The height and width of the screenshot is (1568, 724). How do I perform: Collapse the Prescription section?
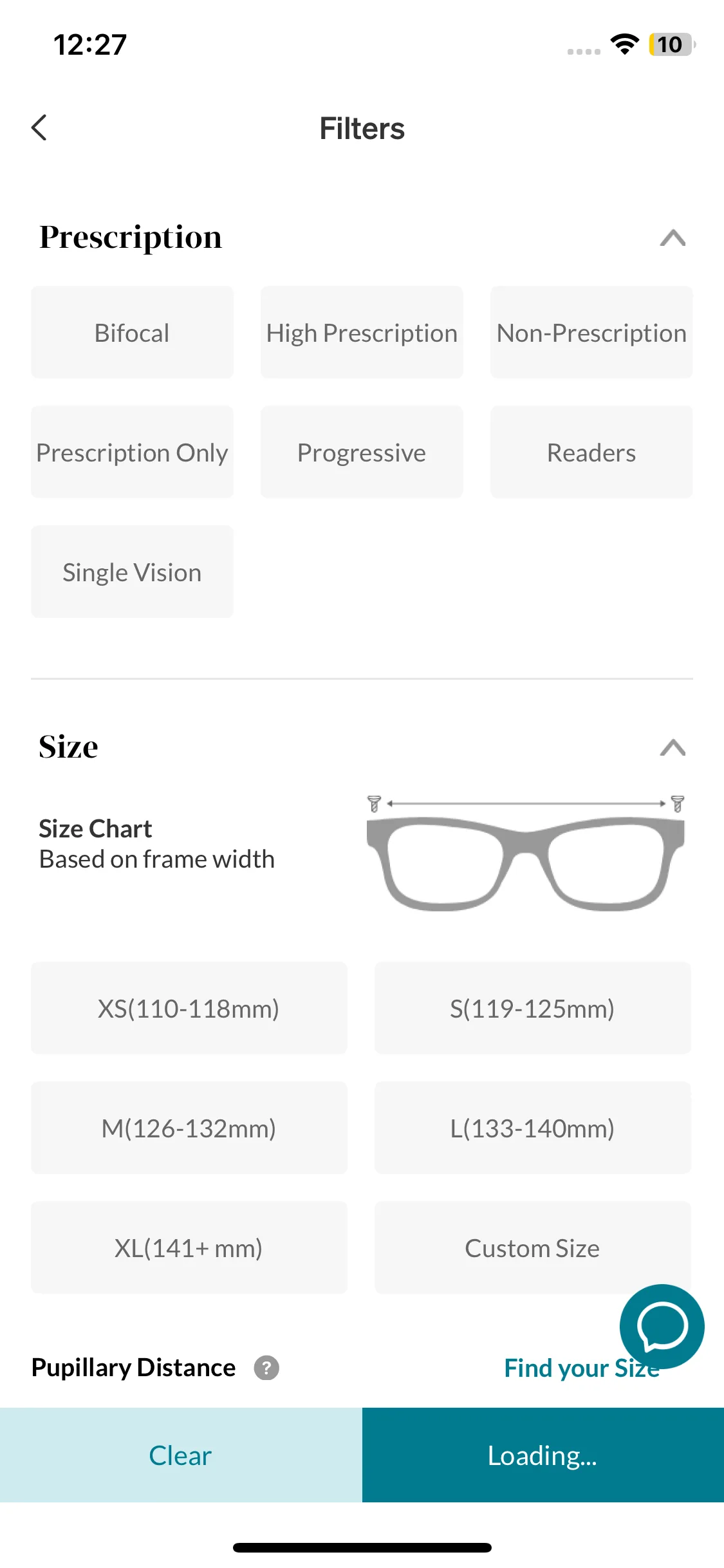672,238
